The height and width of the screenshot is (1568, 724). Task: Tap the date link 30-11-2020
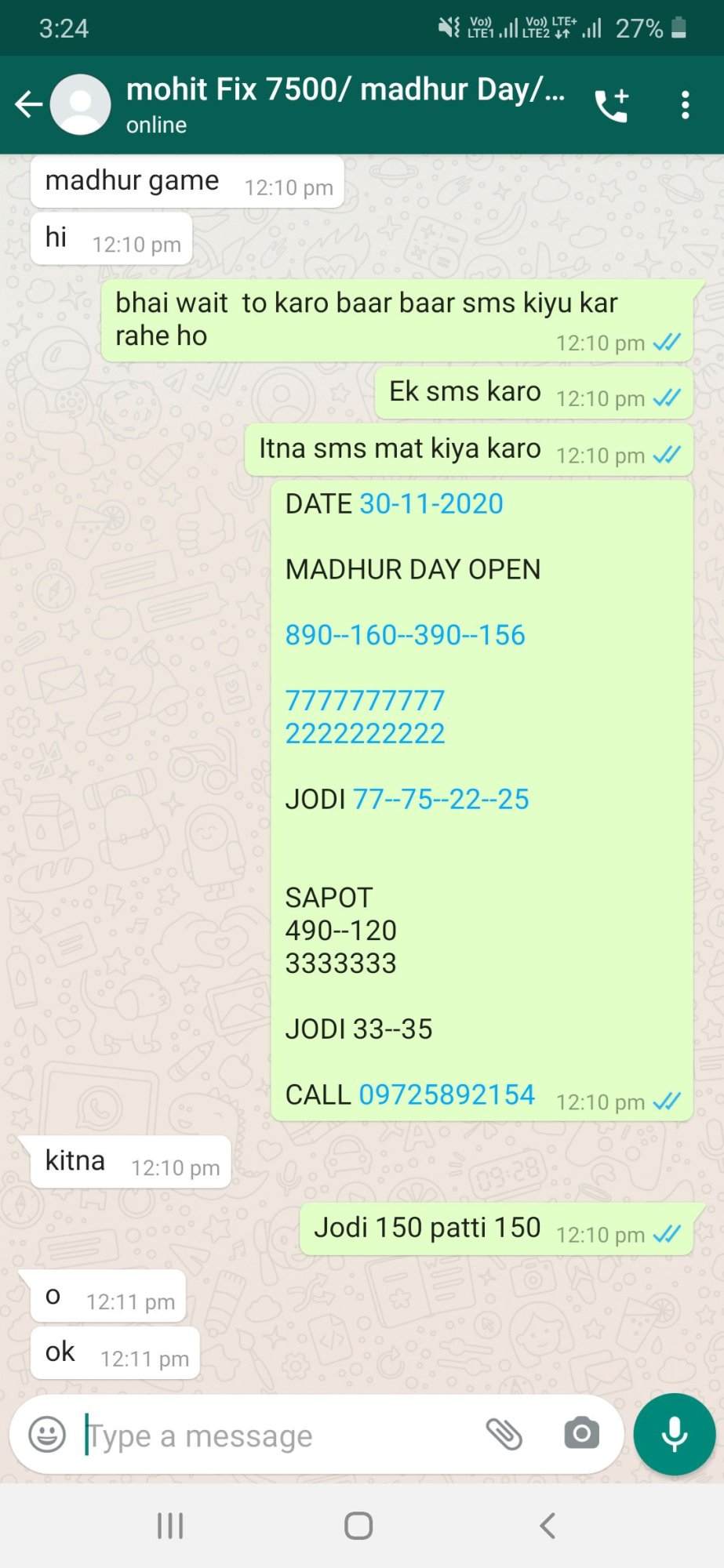(x=431, y=503)
